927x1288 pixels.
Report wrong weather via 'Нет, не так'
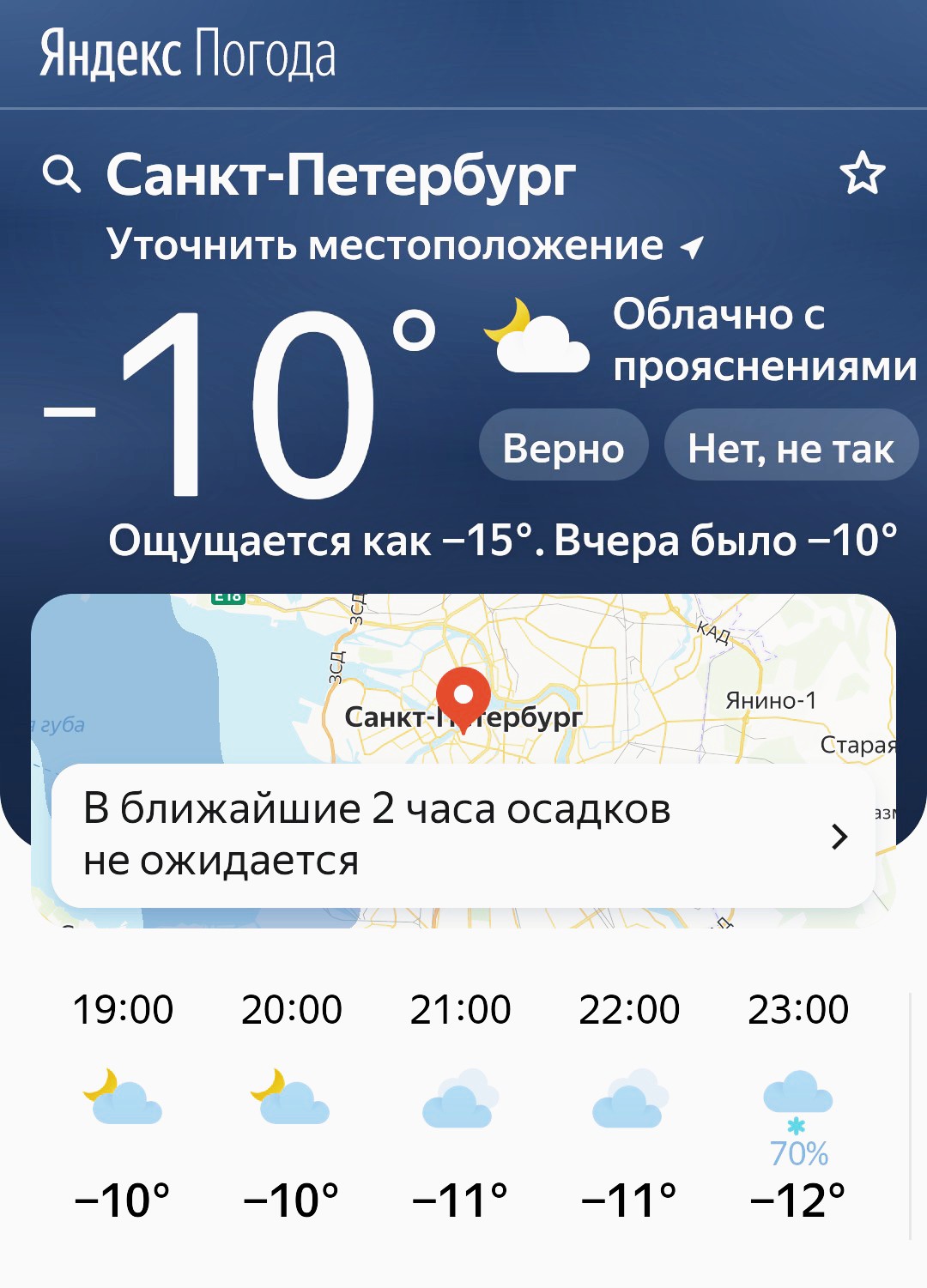coord(791,448)
